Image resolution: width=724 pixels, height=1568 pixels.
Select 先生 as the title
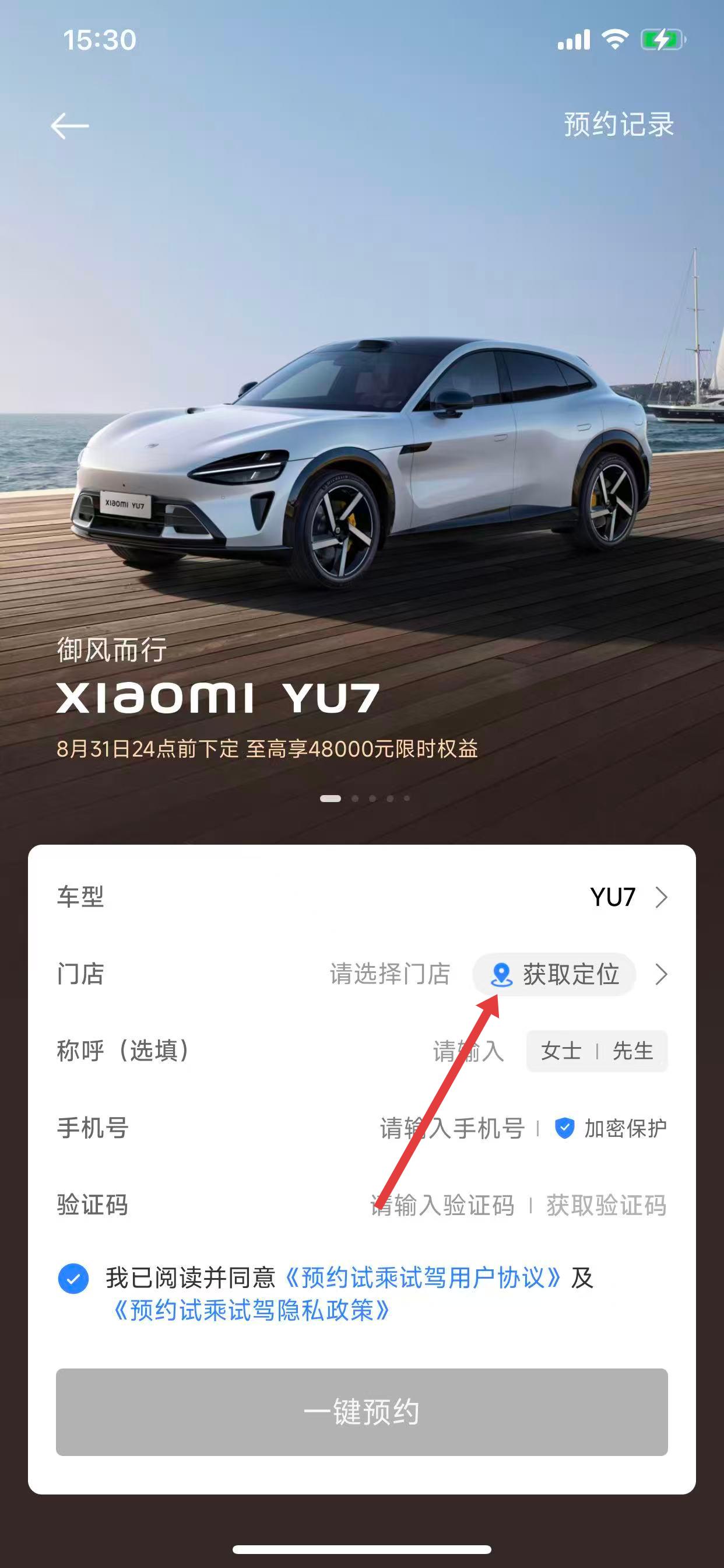click(632, 1051)
